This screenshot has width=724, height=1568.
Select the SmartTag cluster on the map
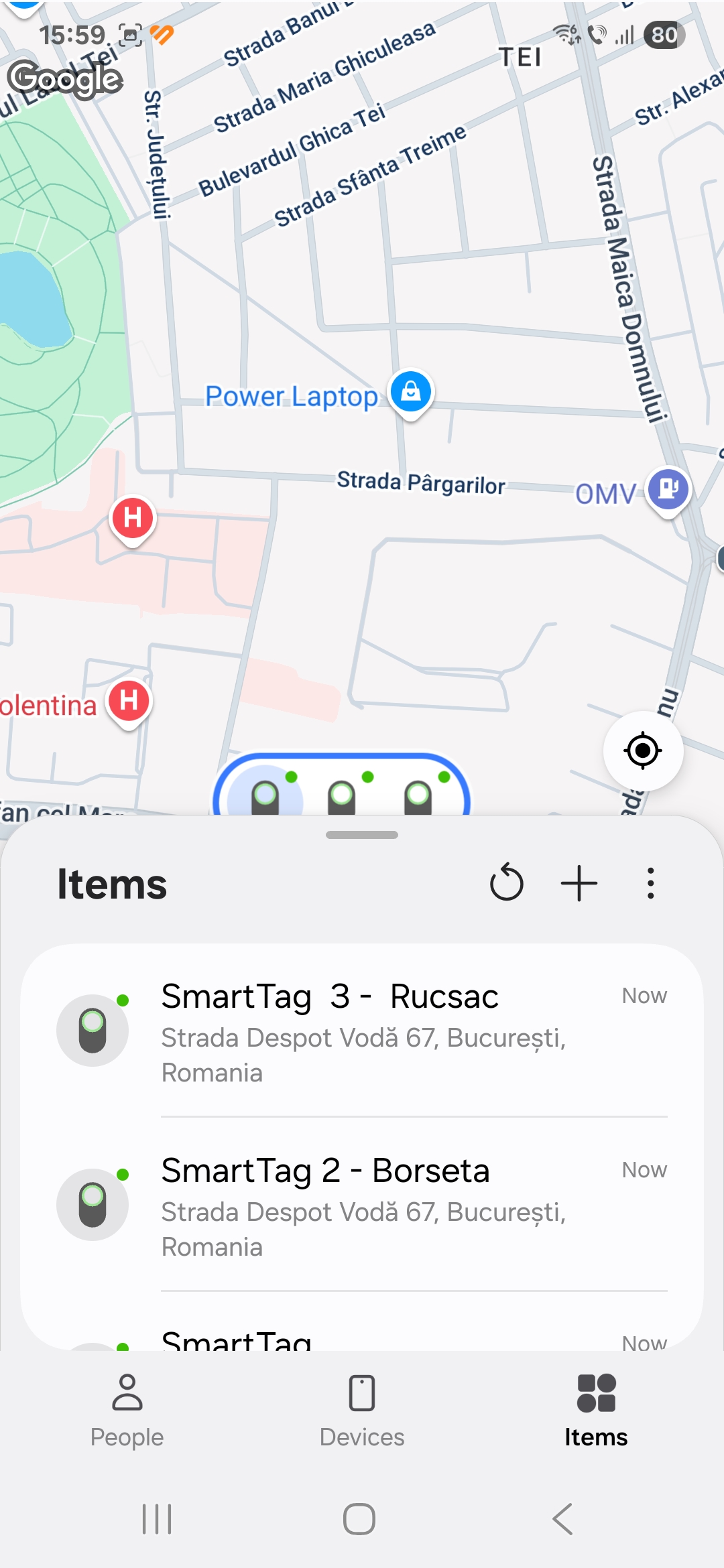(x=341, y=784)
